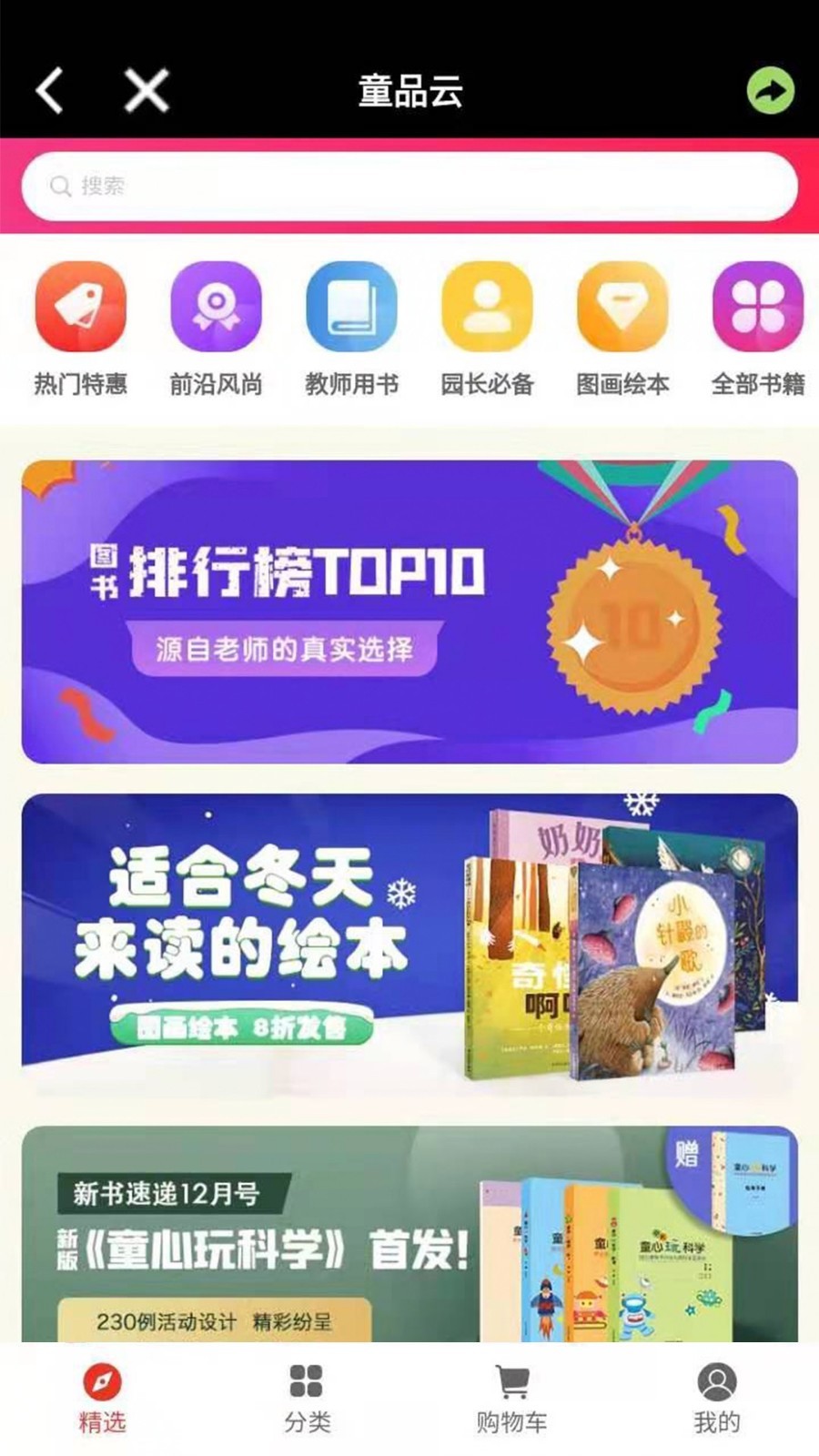Viewport: 819px width, 1456px height.
Task: Browse 全部书籍
Action: coord(757,329)
